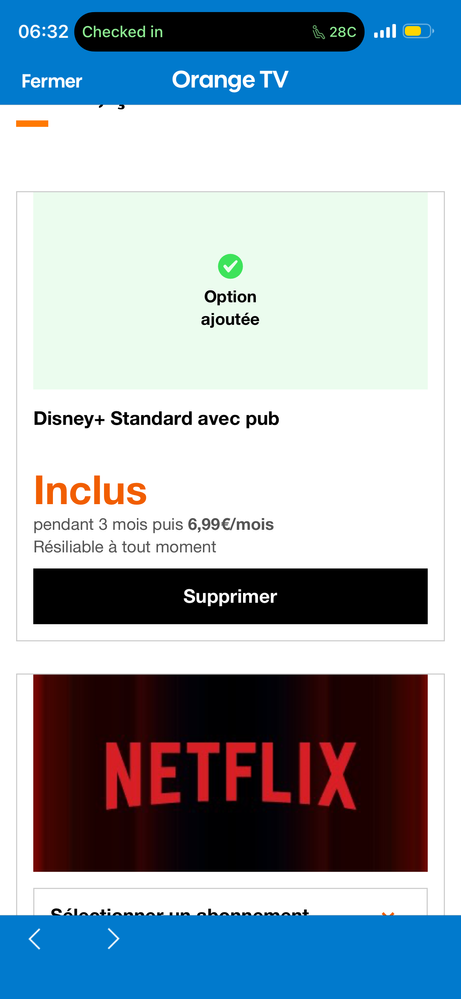Expand the Netflix subscription selector

230,903
